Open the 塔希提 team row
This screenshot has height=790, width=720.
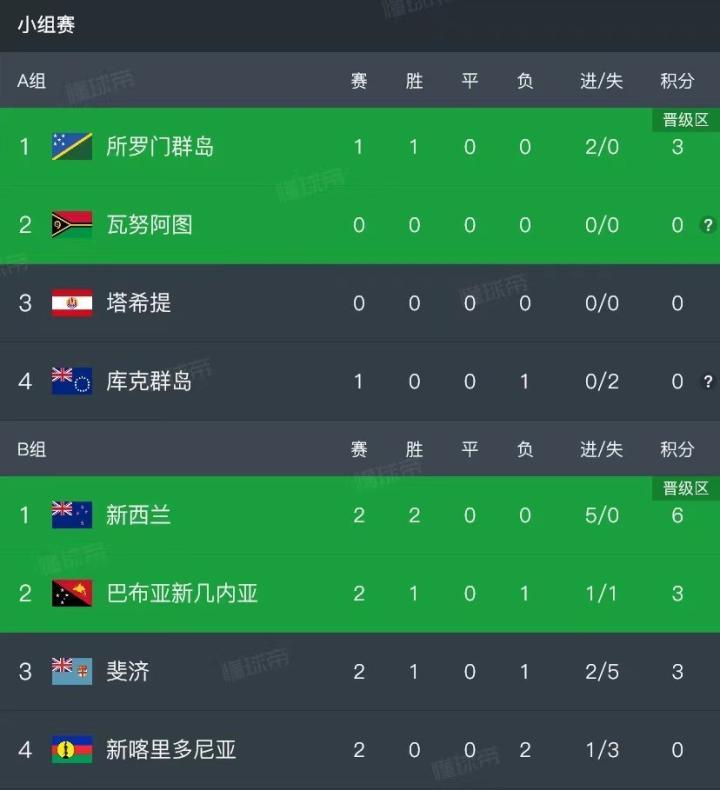[x=360, y=303]
